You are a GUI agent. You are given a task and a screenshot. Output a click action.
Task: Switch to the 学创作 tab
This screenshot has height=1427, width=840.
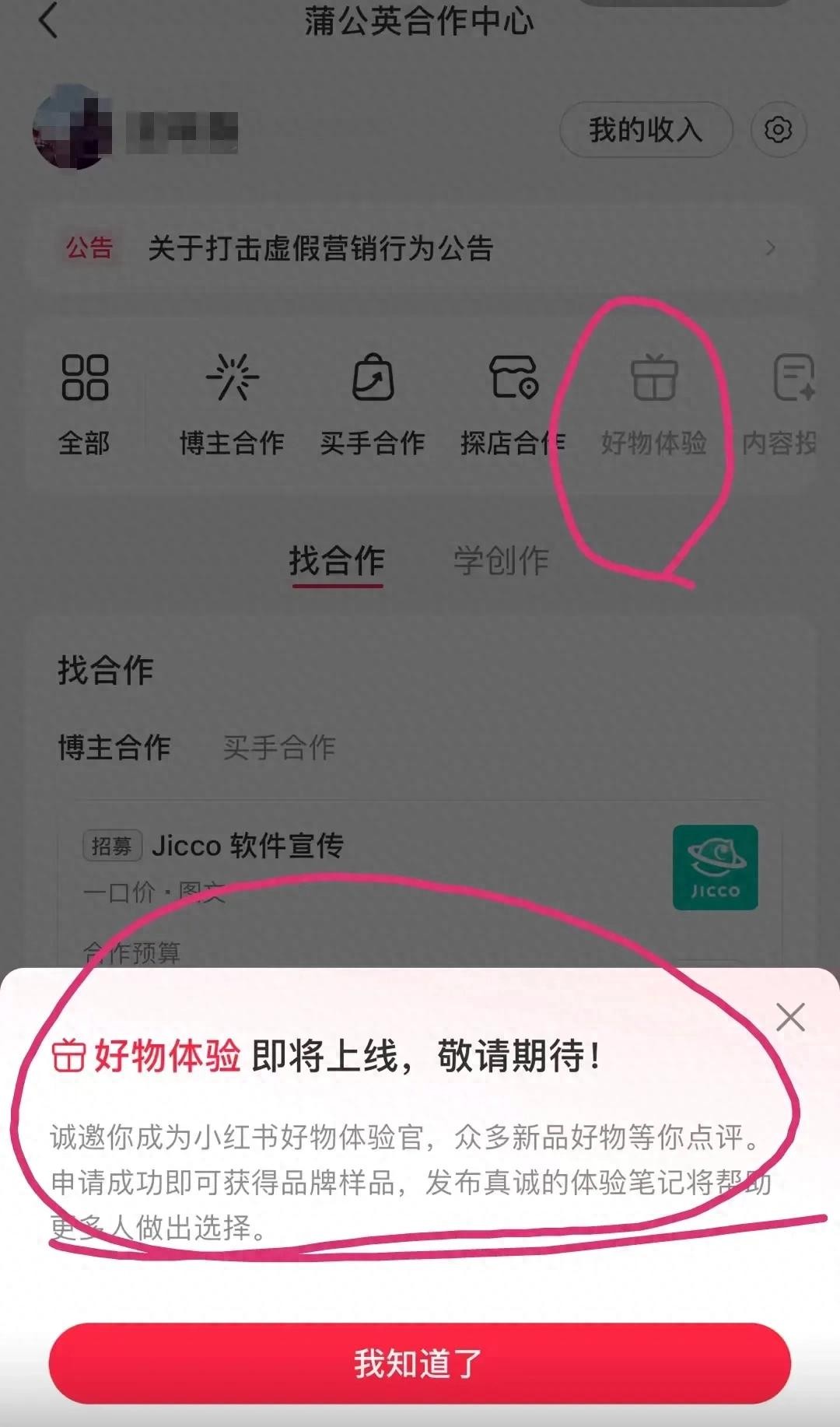[x=501, y=560]
